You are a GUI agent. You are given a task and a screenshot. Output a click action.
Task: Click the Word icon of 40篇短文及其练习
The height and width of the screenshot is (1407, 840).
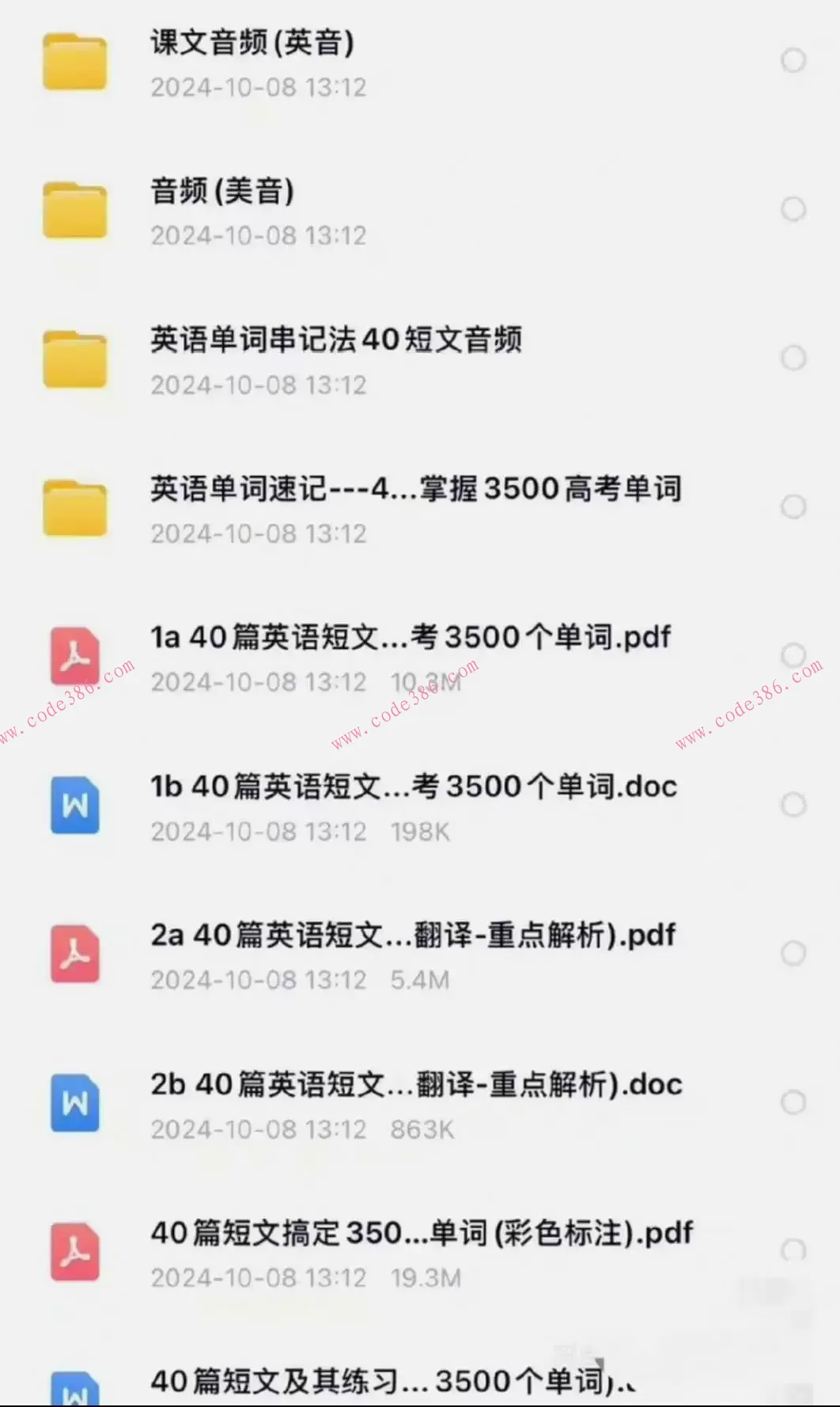coord(74,1391)
